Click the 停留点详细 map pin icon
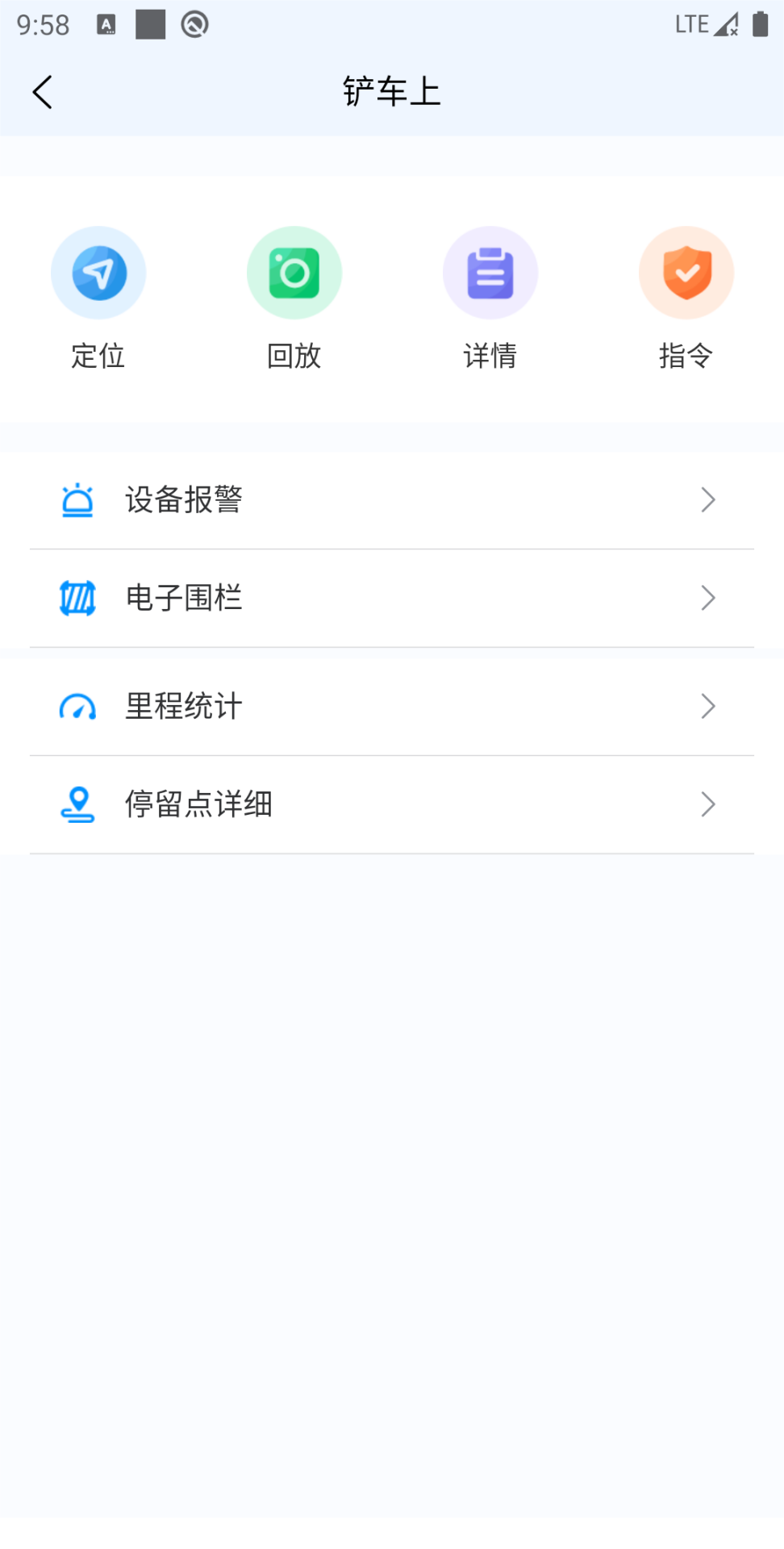This screenshot has width=784, height=1549. pyautogui.click(x=77, y=804)
